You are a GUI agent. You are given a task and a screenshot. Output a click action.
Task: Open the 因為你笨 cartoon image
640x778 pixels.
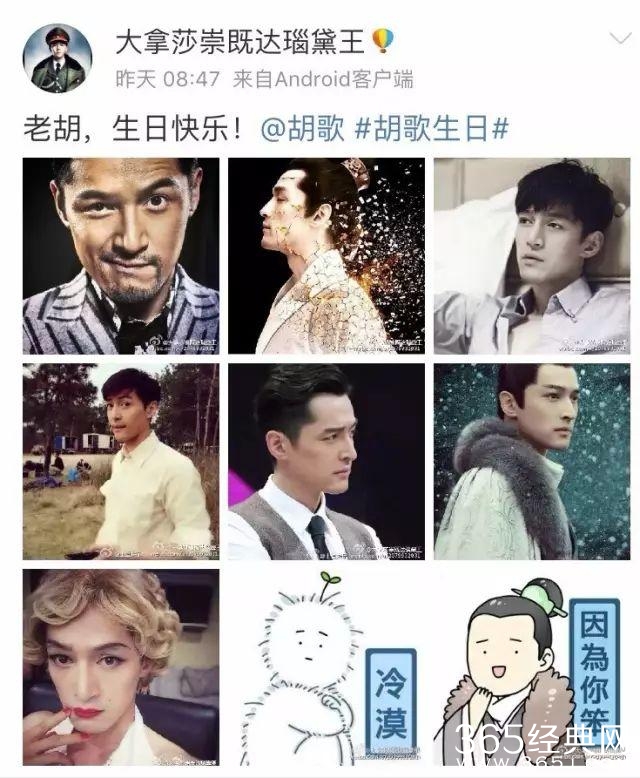pyautogui.click(x=531, y=666)
